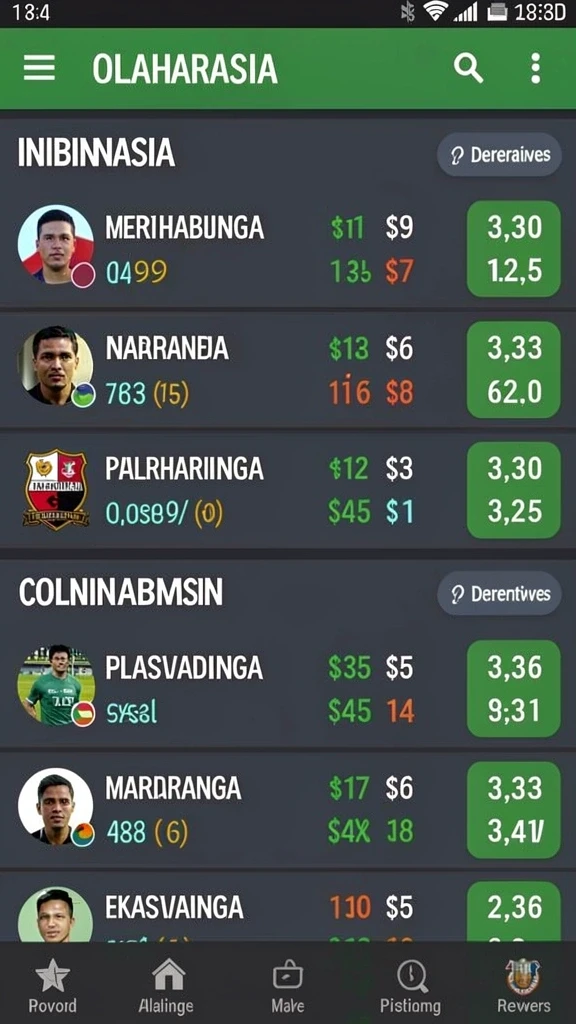Select NARRANEJA's green 3,33 odds button

(x=514, y=370)
